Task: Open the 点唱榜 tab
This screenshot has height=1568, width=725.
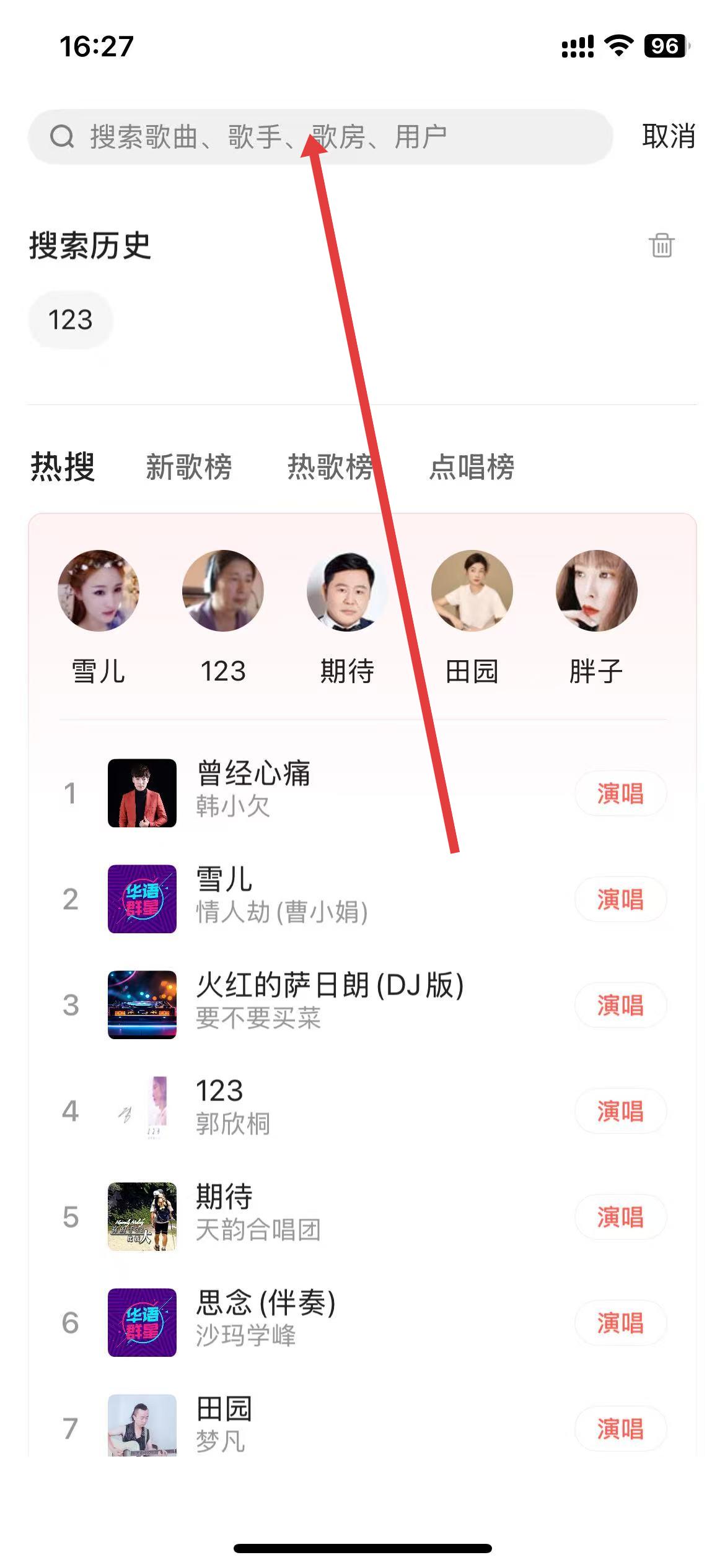Action: 472,467
